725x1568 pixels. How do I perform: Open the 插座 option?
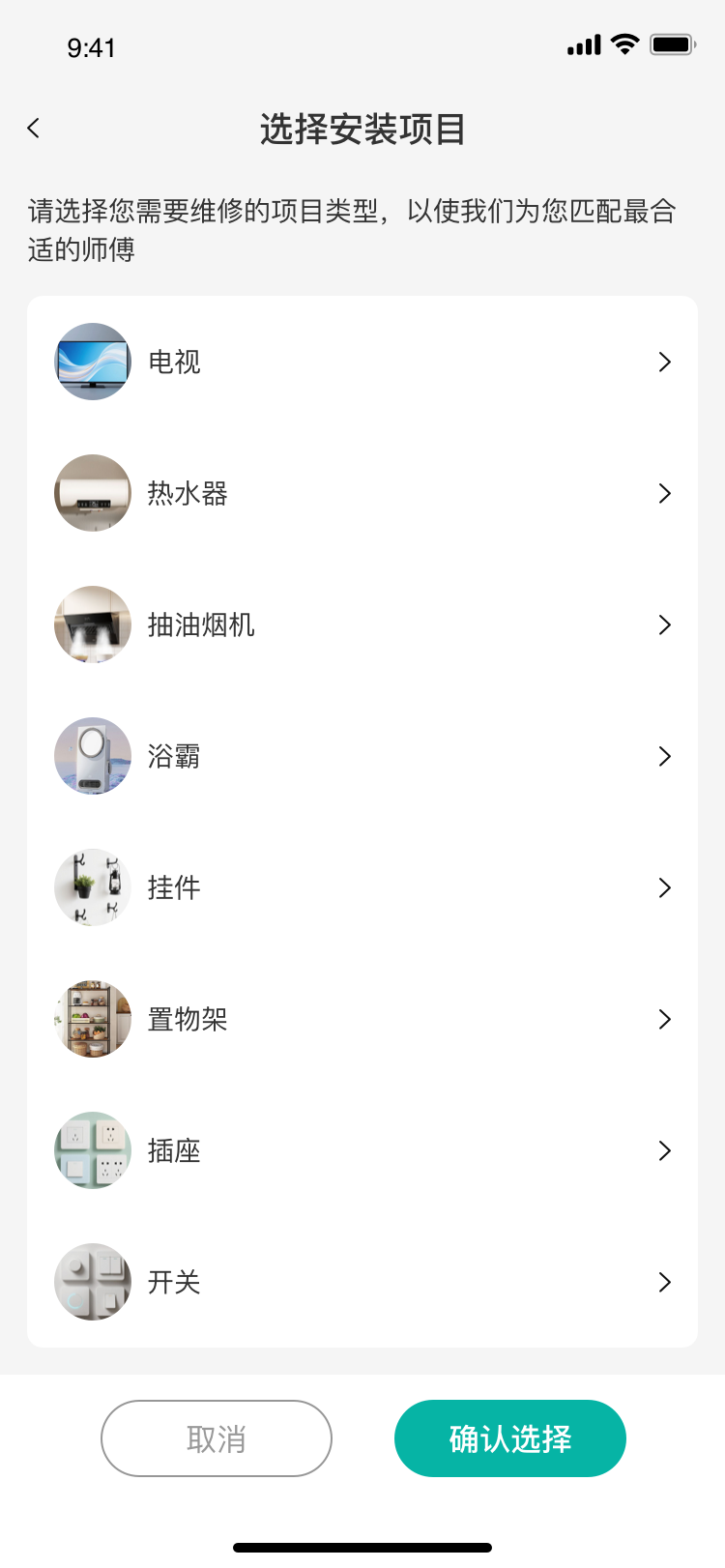tap(362, 1150)
